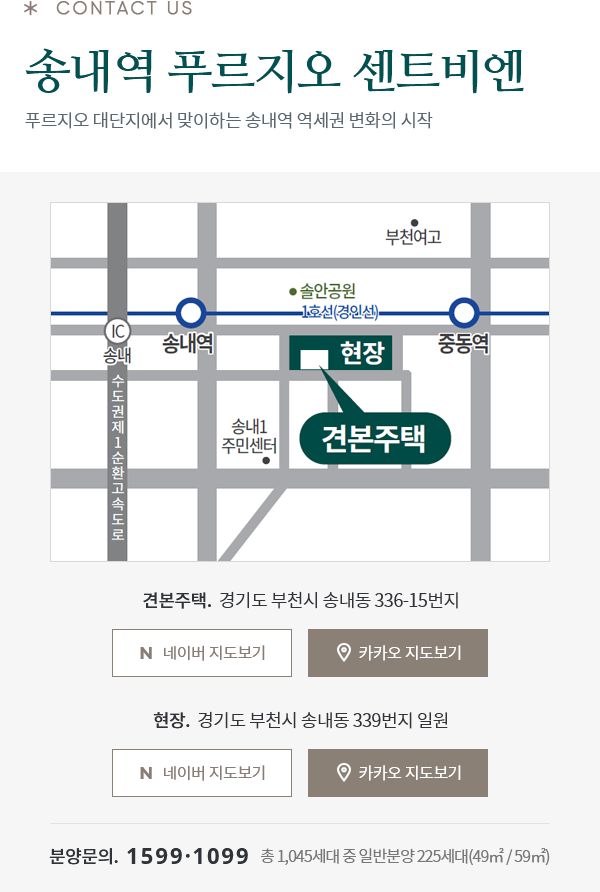This screenshot has height=892, width=600.
Task: Open Kakao map for 견본주택 address
Action: 398,653
